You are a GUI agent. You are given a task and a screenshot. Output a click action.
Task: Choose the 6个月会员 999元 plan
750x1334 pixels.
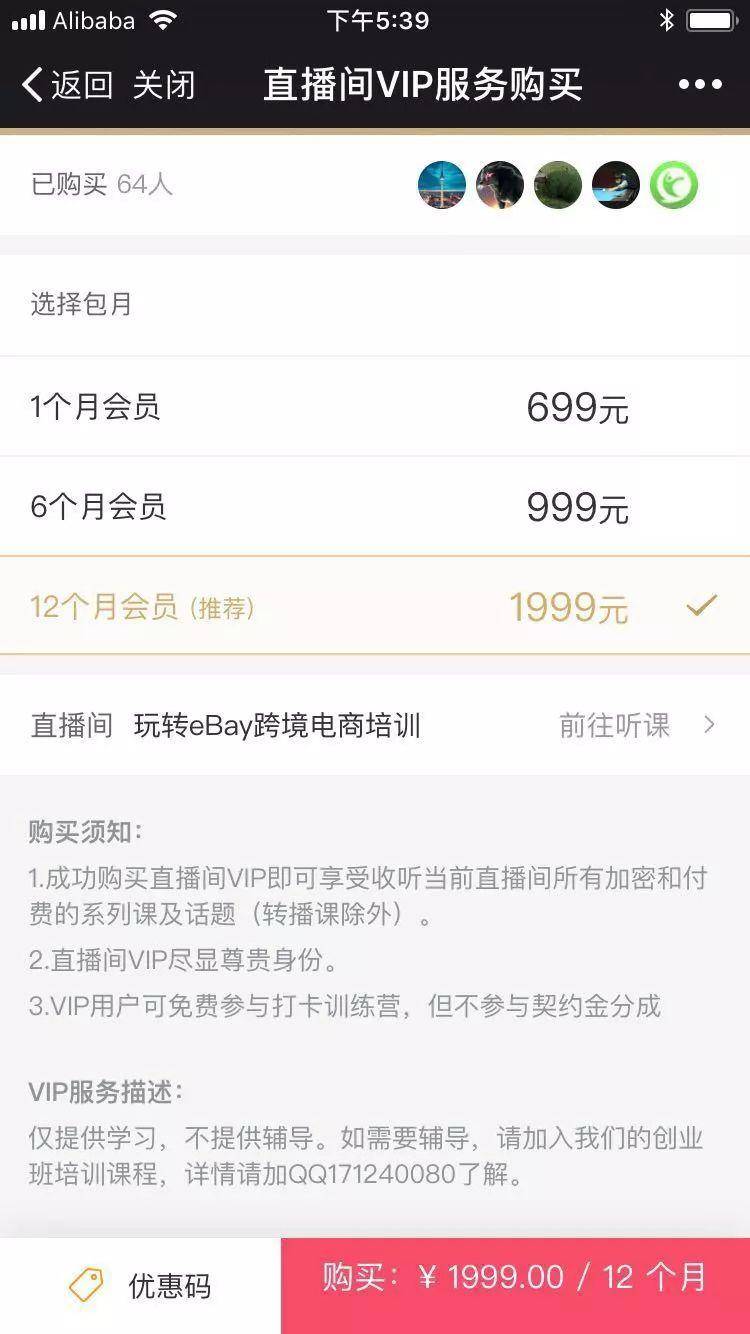coord(375,506)
